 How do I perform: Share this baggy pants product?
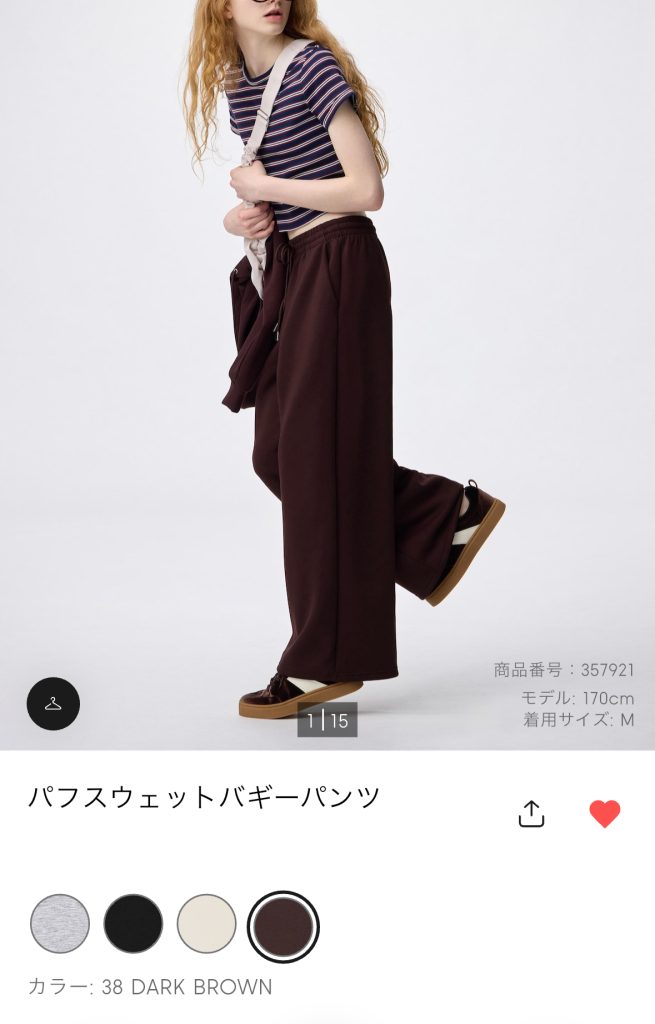[x=531, y=813]
